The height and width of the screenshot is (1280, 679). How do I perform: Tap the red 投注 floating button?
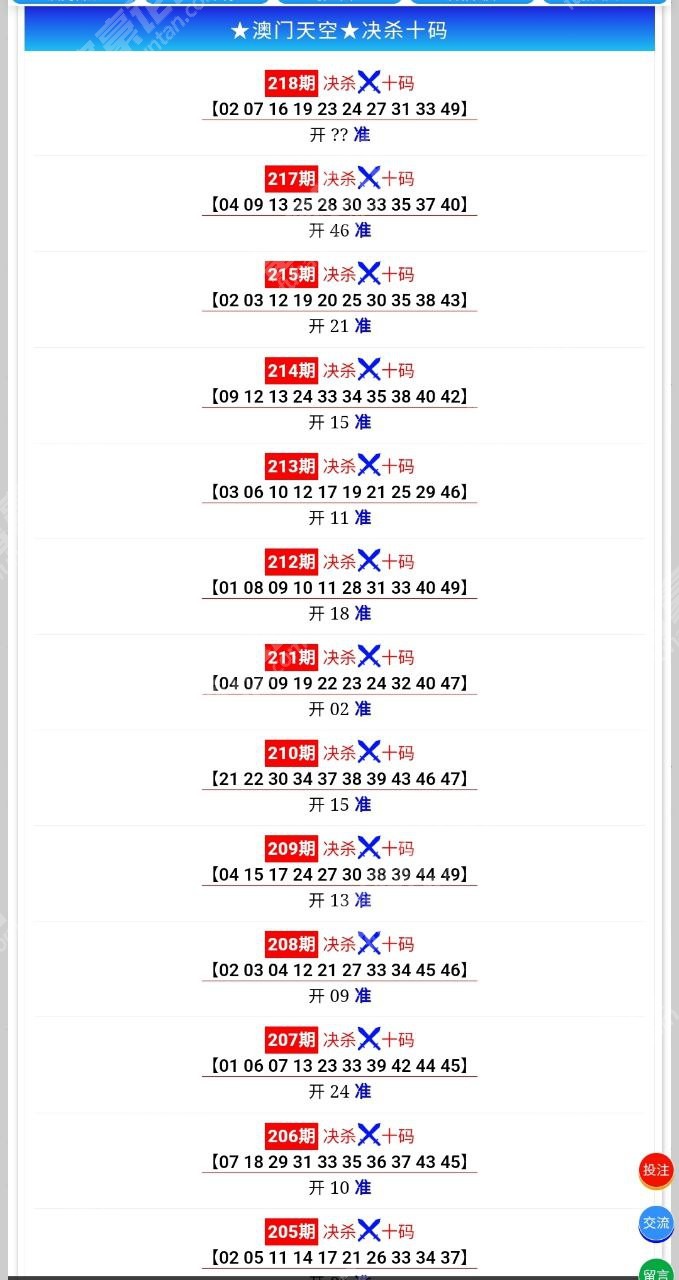click(x=656, y=1170)
